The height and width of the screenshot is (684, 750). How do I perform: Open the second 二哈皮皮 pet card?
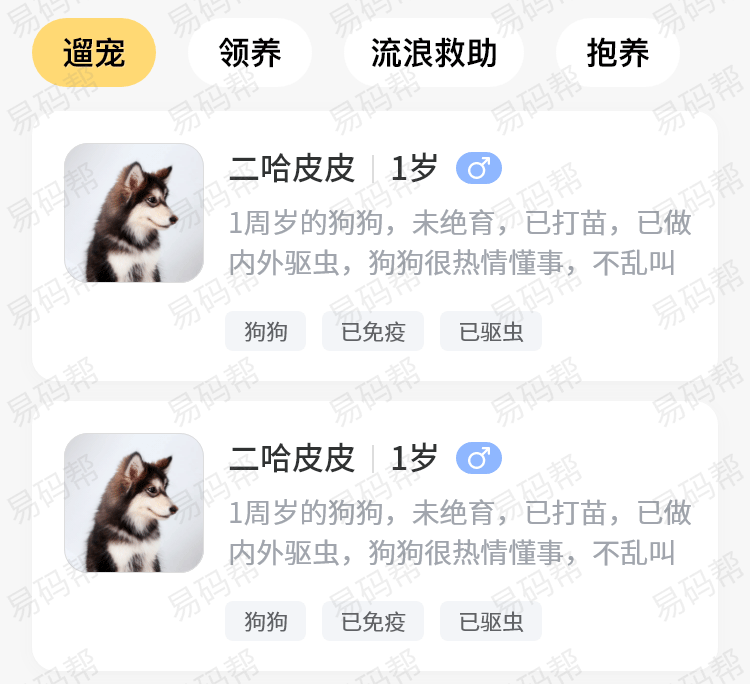375,535
